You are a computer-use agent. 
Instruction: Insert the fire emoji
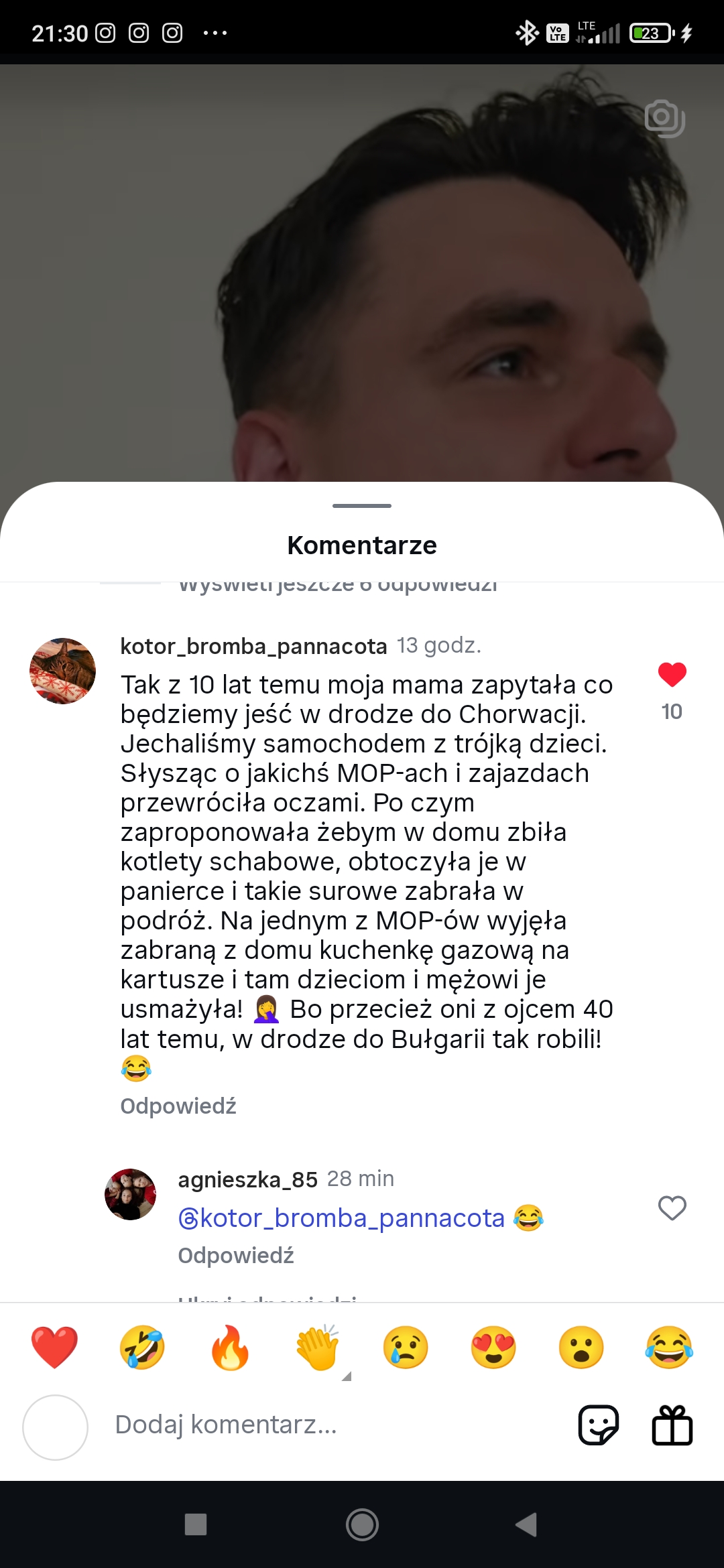pos(230,1348)
